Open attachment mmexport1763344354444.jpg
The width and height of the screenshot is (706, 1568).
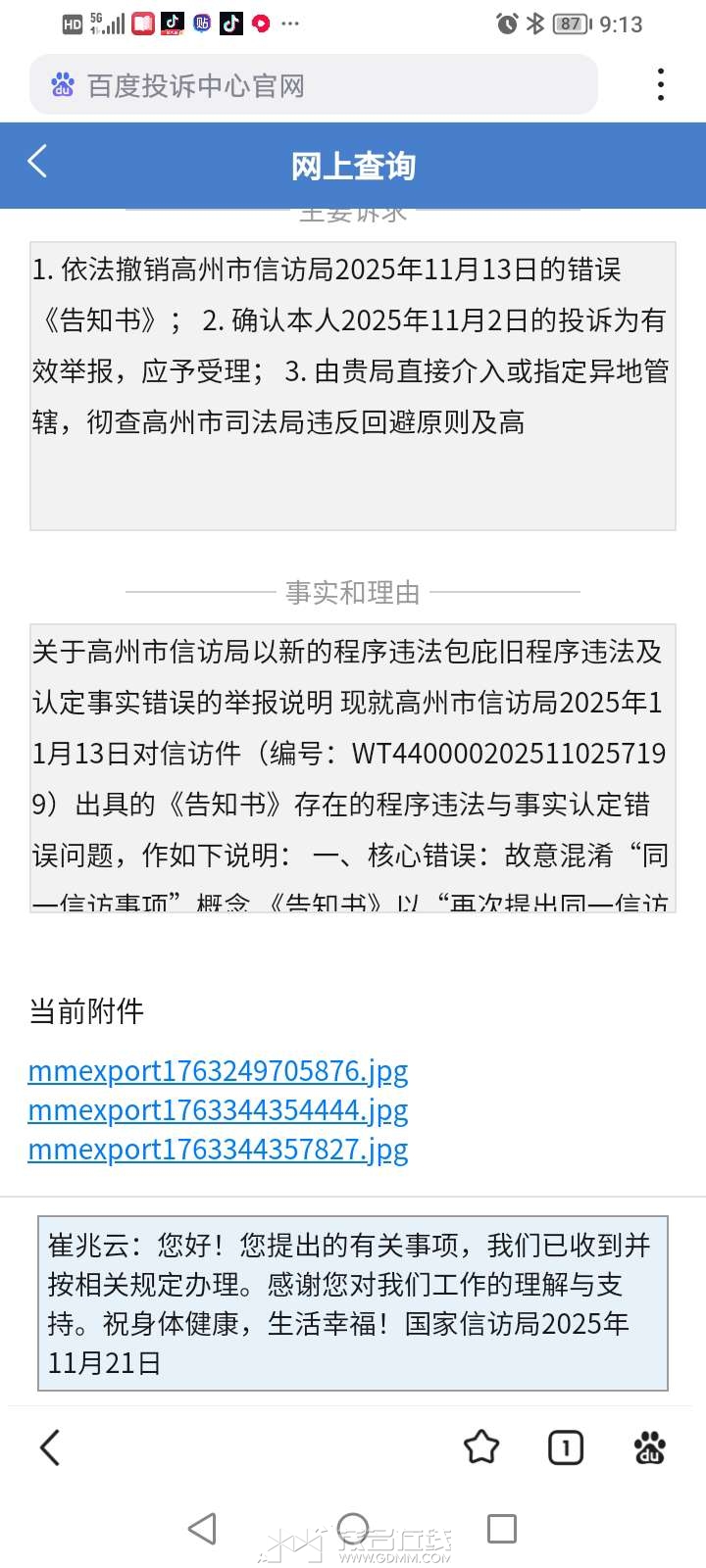tap(218, 1109)
